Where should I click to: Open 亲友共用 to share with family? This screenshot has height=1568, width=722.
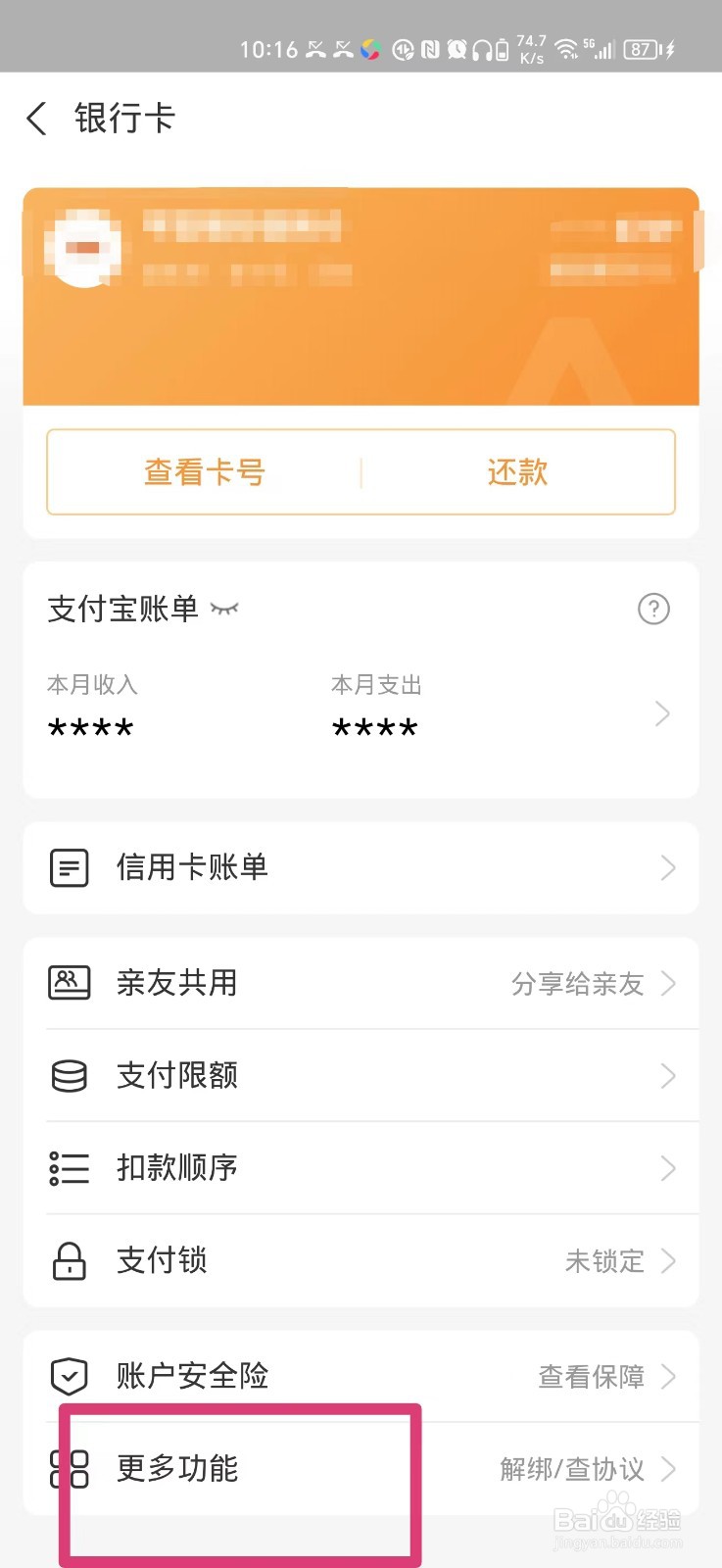(x=361, y=983)
